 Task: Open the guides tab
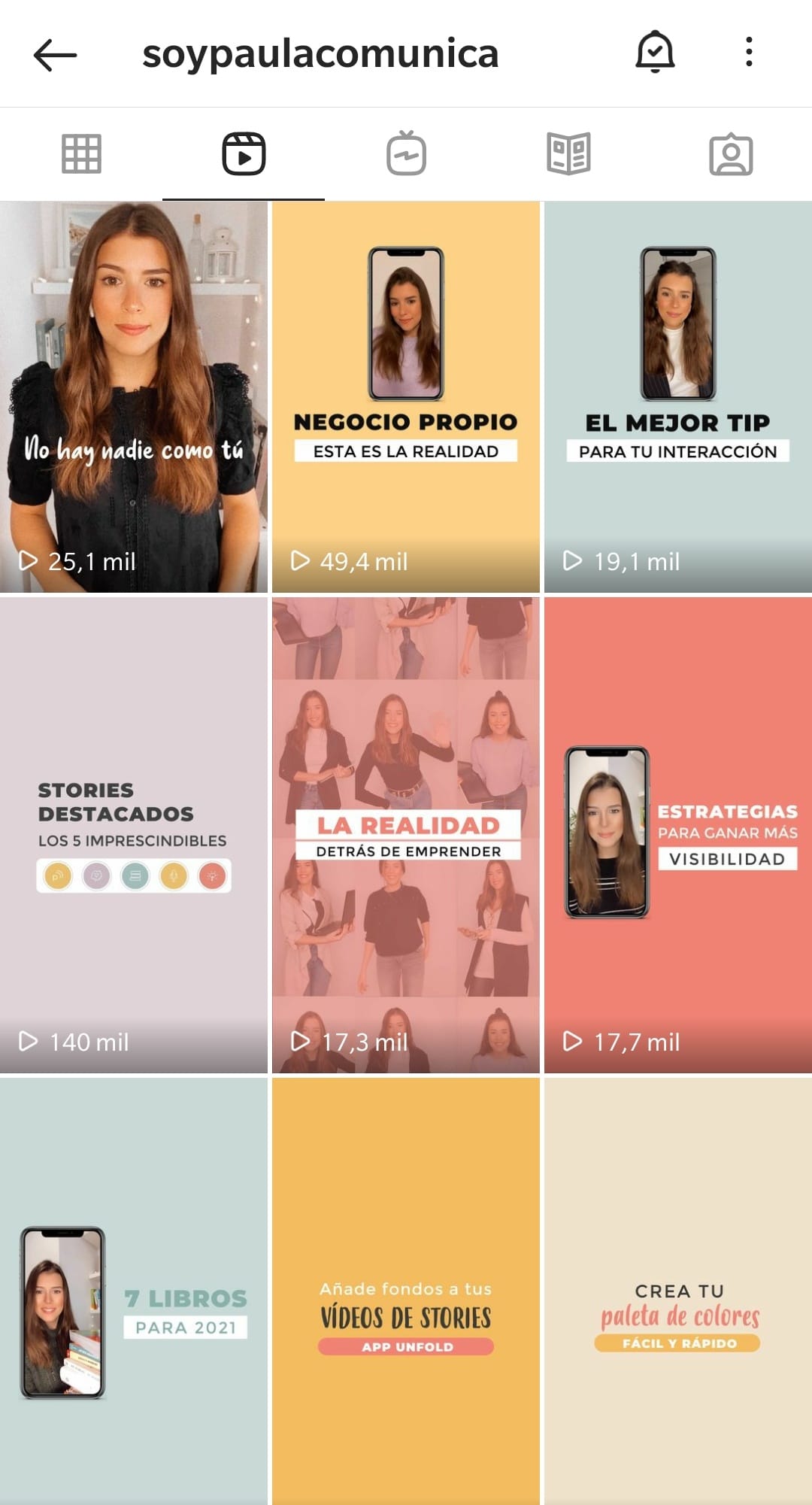pos(568,154)
